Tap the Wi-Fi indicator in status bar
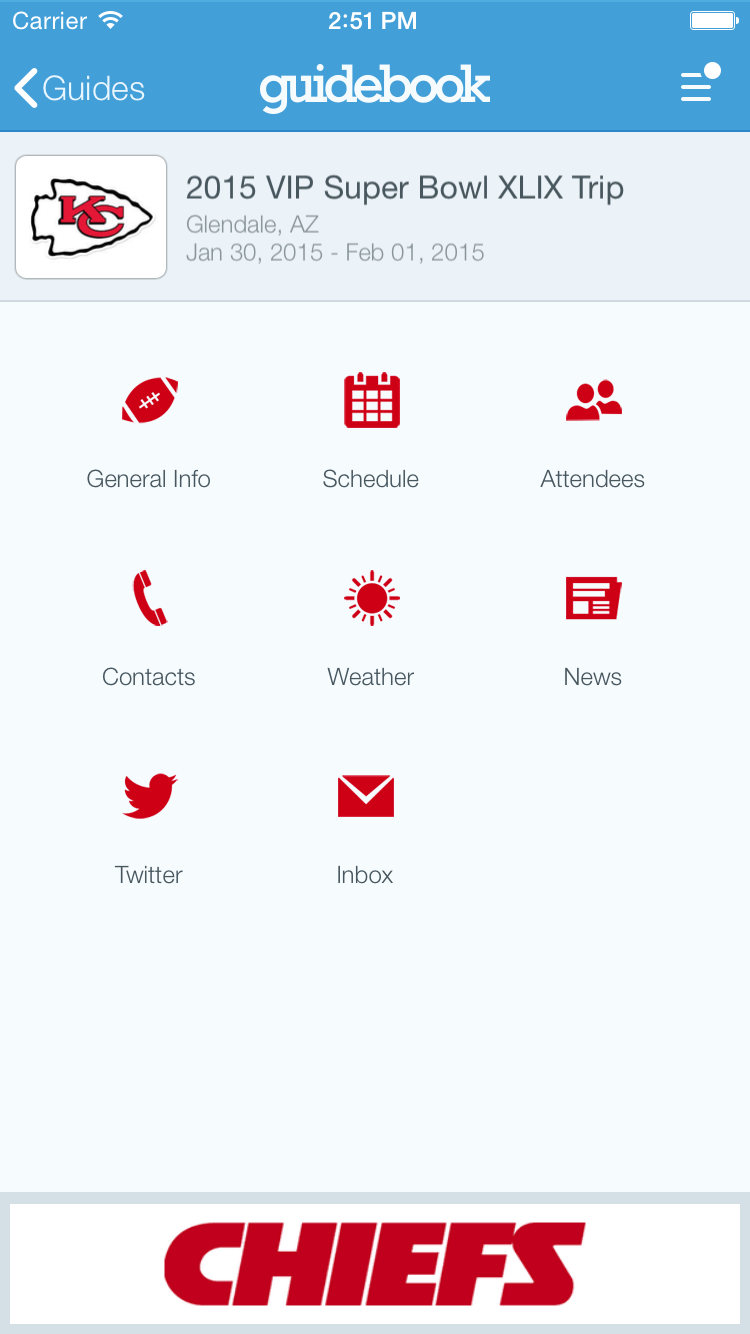Viewport: 750px width, 1334px height. 109,18
